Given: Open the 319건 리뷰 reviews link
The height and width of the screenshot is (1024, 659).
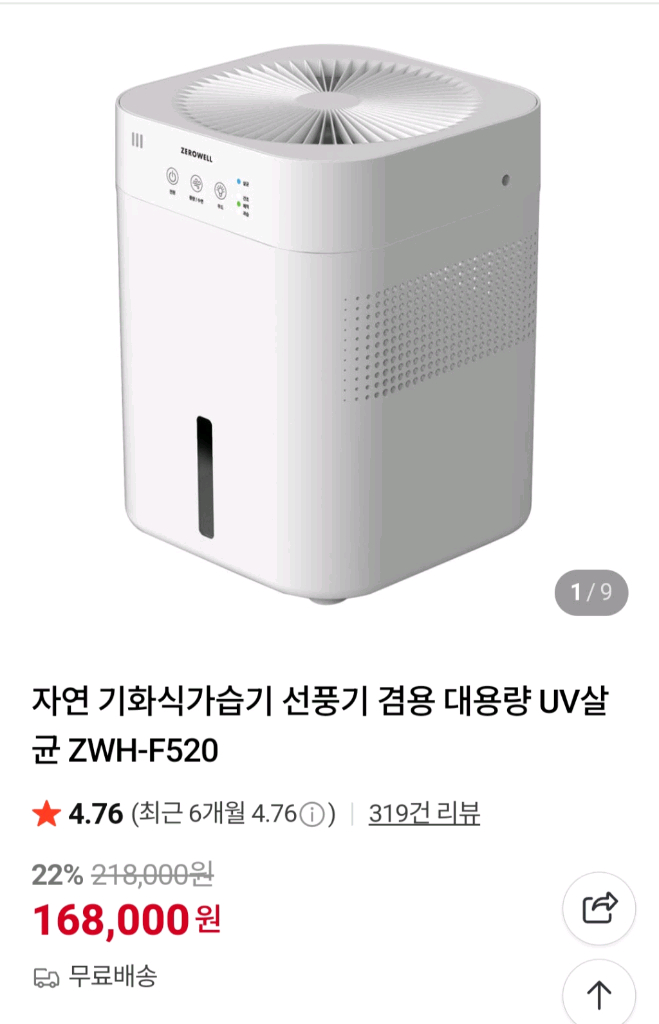Looking at the screenshot, I should point(424,814).
